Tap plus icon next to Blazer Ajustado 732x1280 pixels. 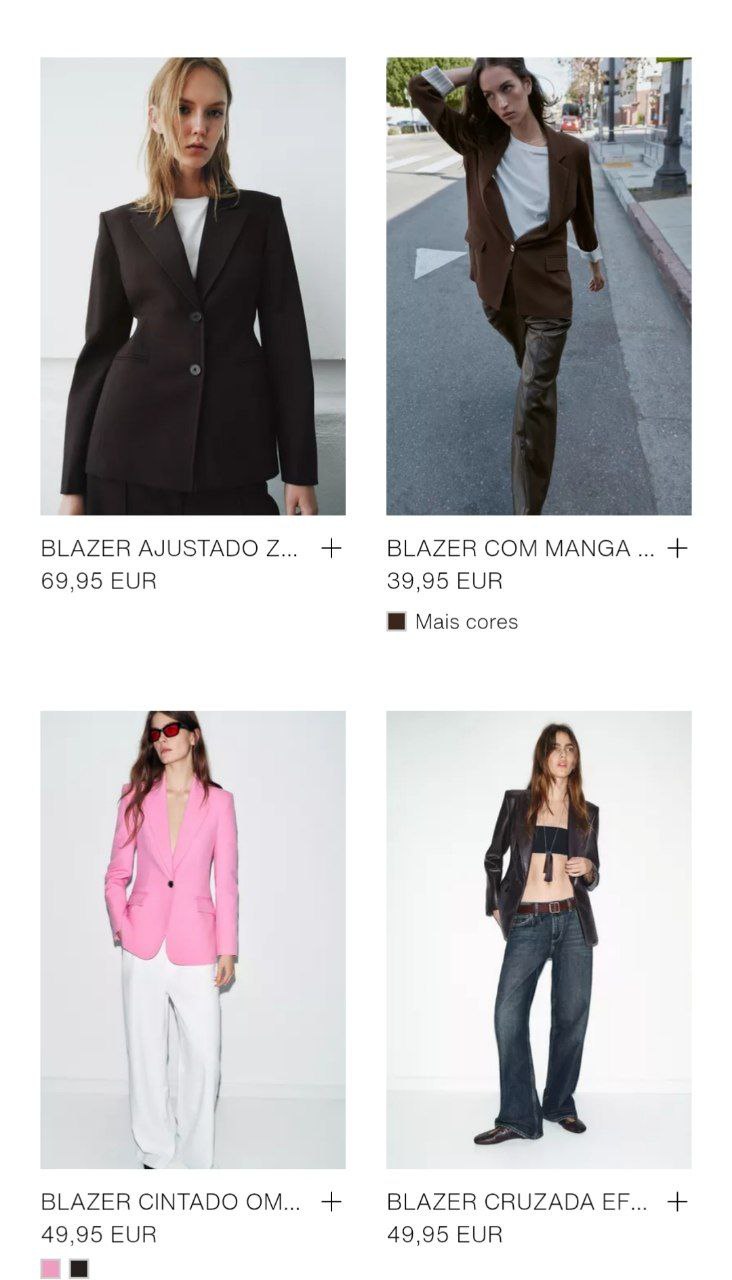[x=331, y=548]
